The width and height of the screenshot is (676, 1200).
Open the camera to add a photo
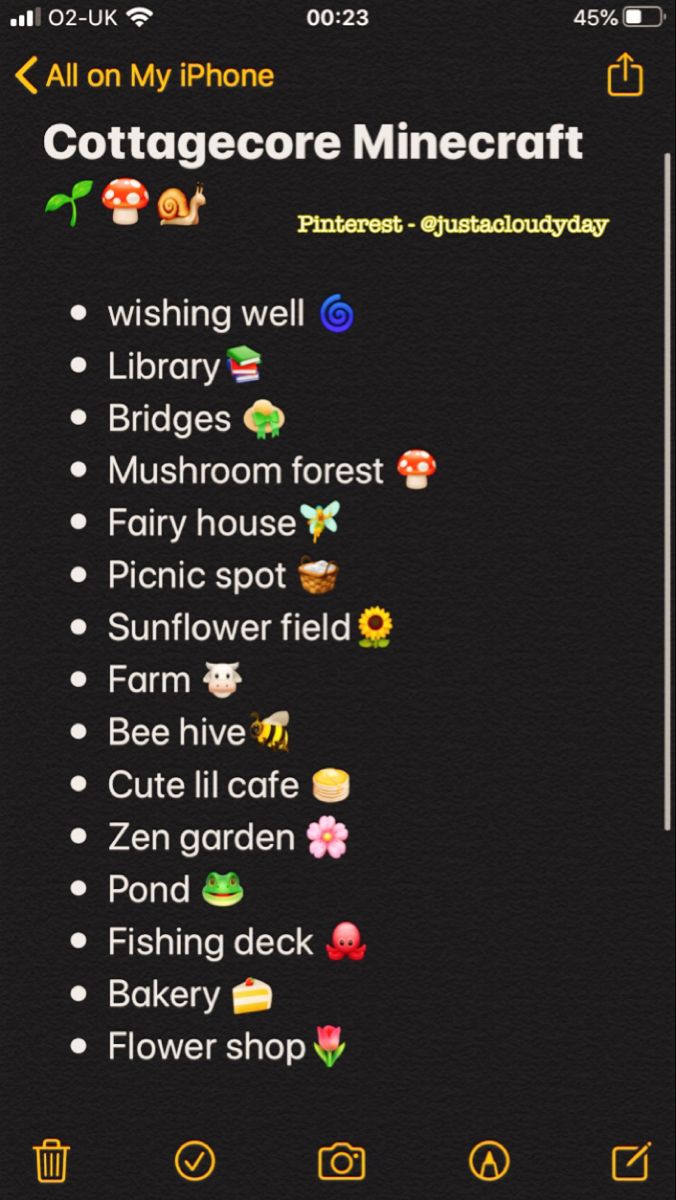[341, 1161]
